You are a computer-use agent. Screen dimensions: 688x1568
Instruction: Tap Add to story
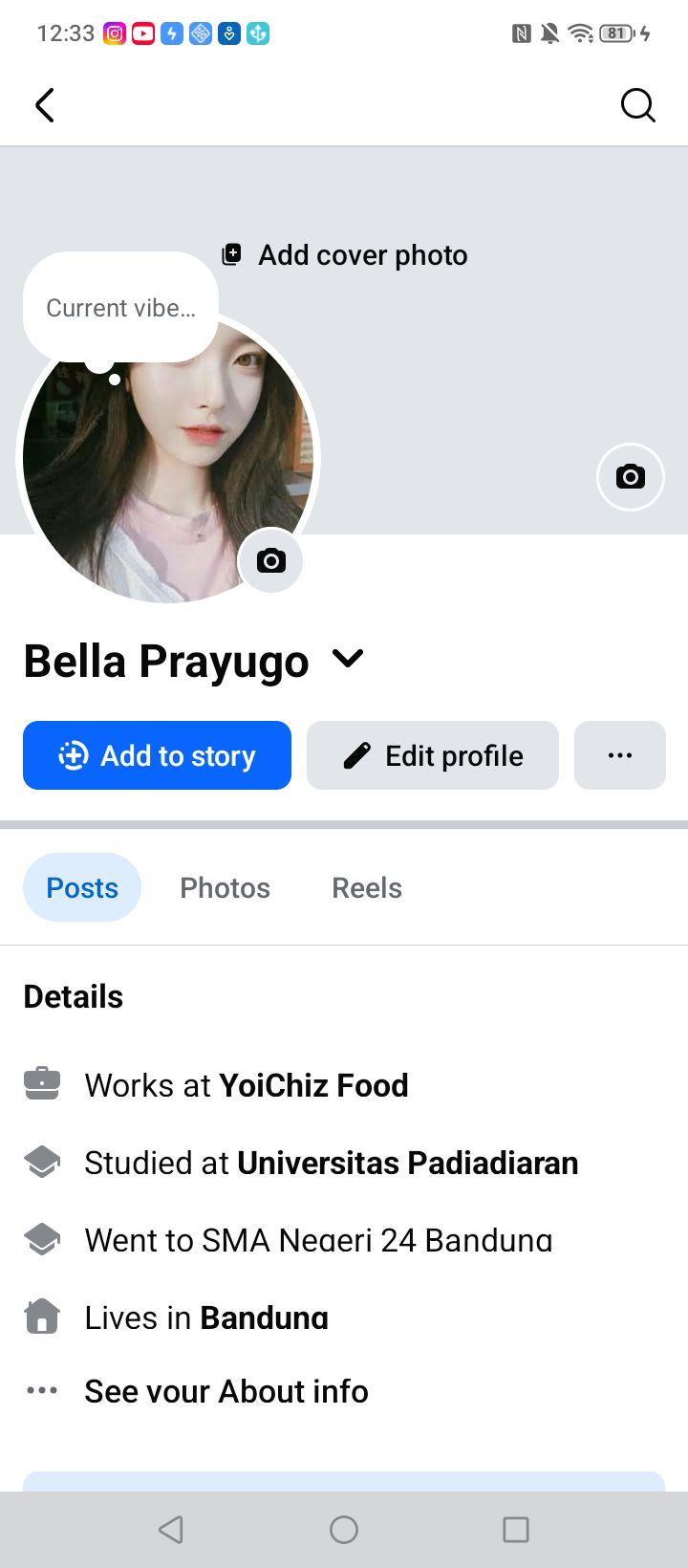[157, 755]
